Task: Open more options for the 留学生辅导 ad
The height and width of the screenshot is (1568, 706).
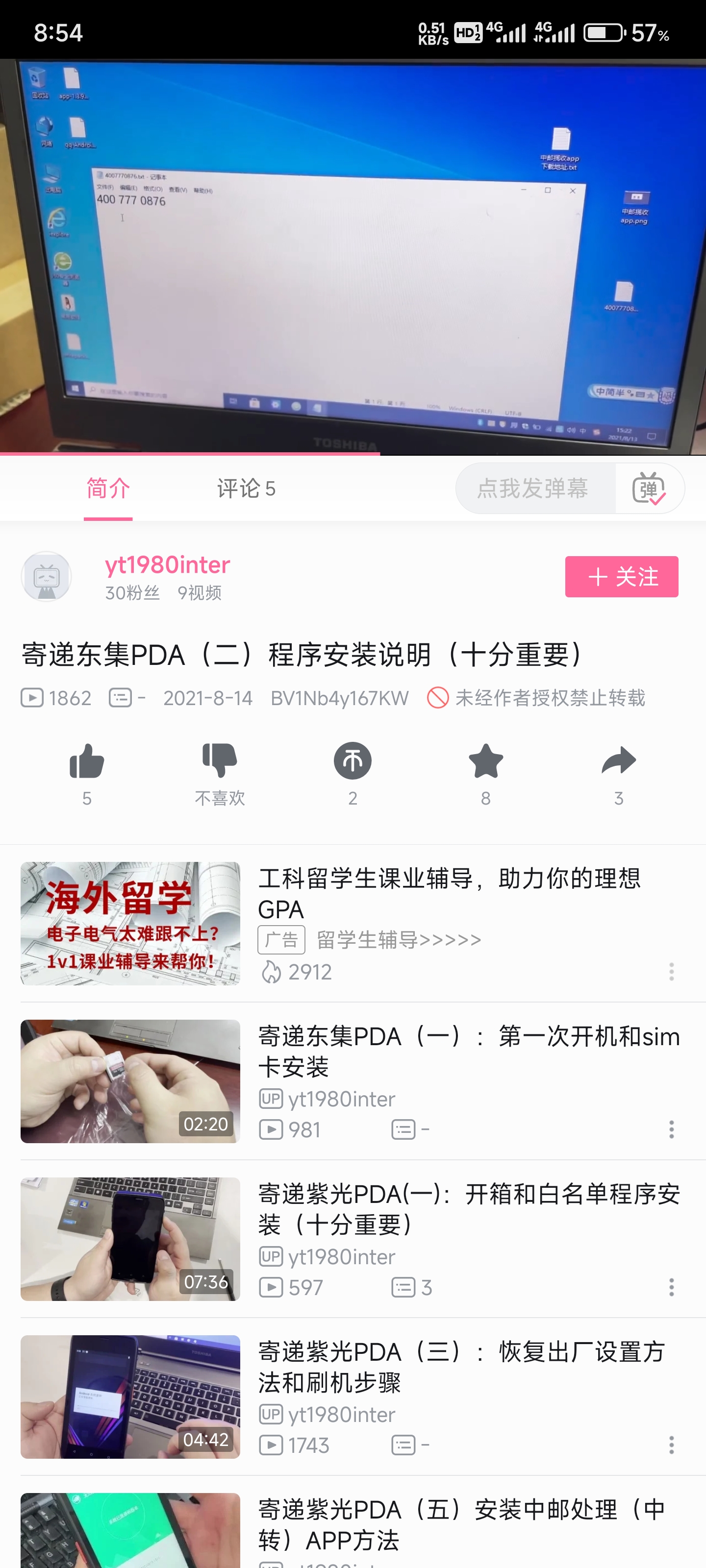Action: pos(671,972)
